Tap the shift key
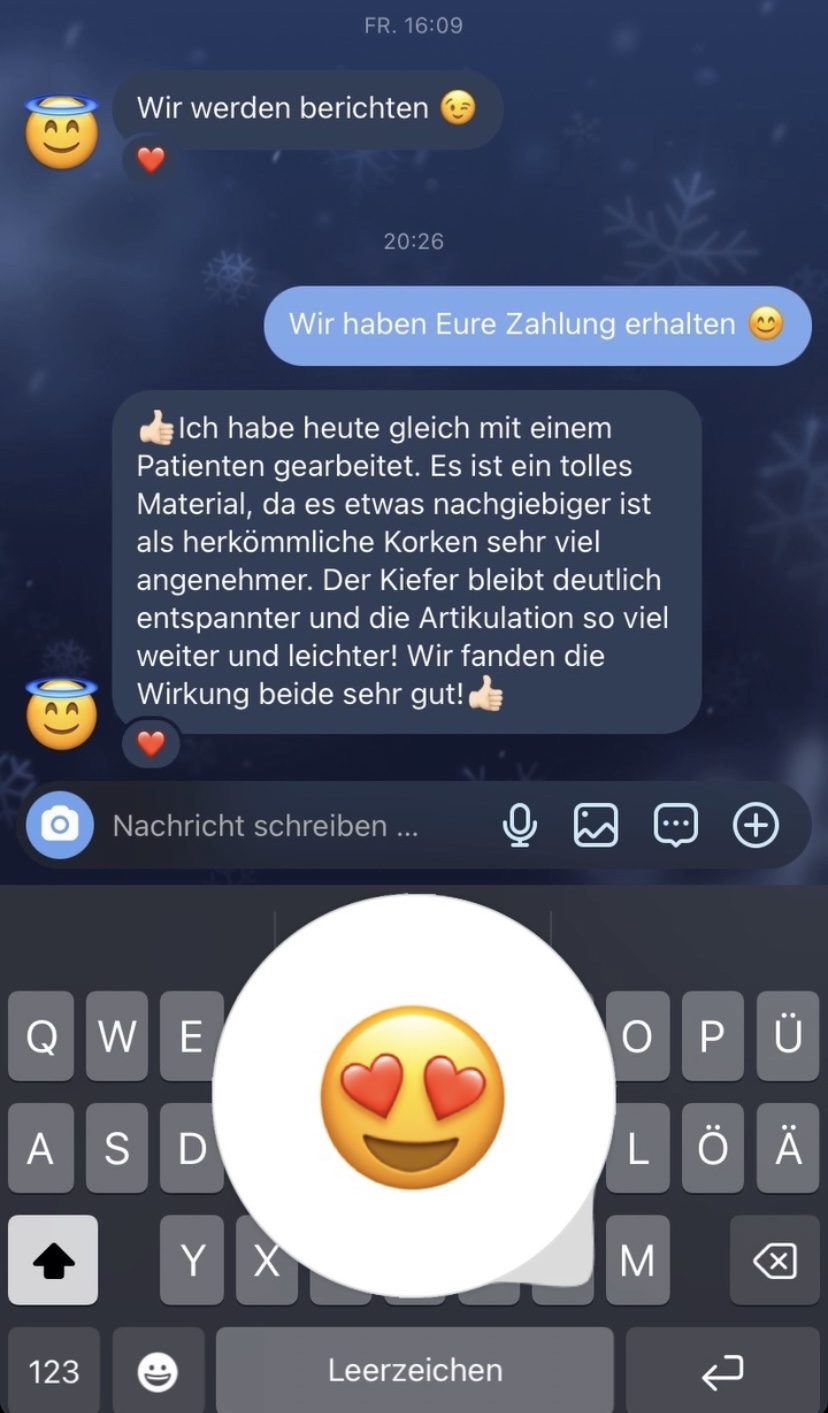Image resolution: width=828 pixels, height=1413 pixels. click(x=53, y=1260)
